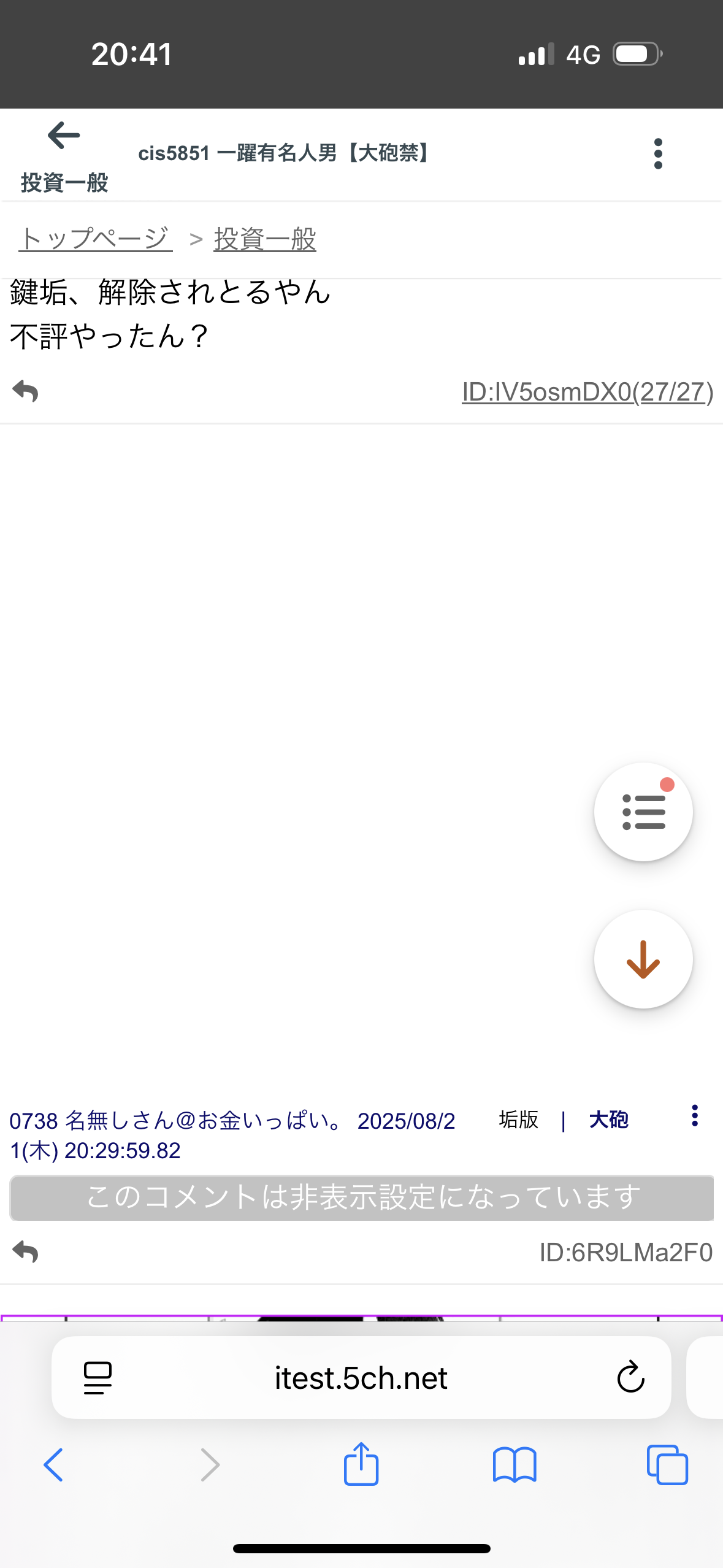Tap the 大砲 link on post 0738
The width and height of the screenshot is (723, 1568).
tap(608, 1120)
